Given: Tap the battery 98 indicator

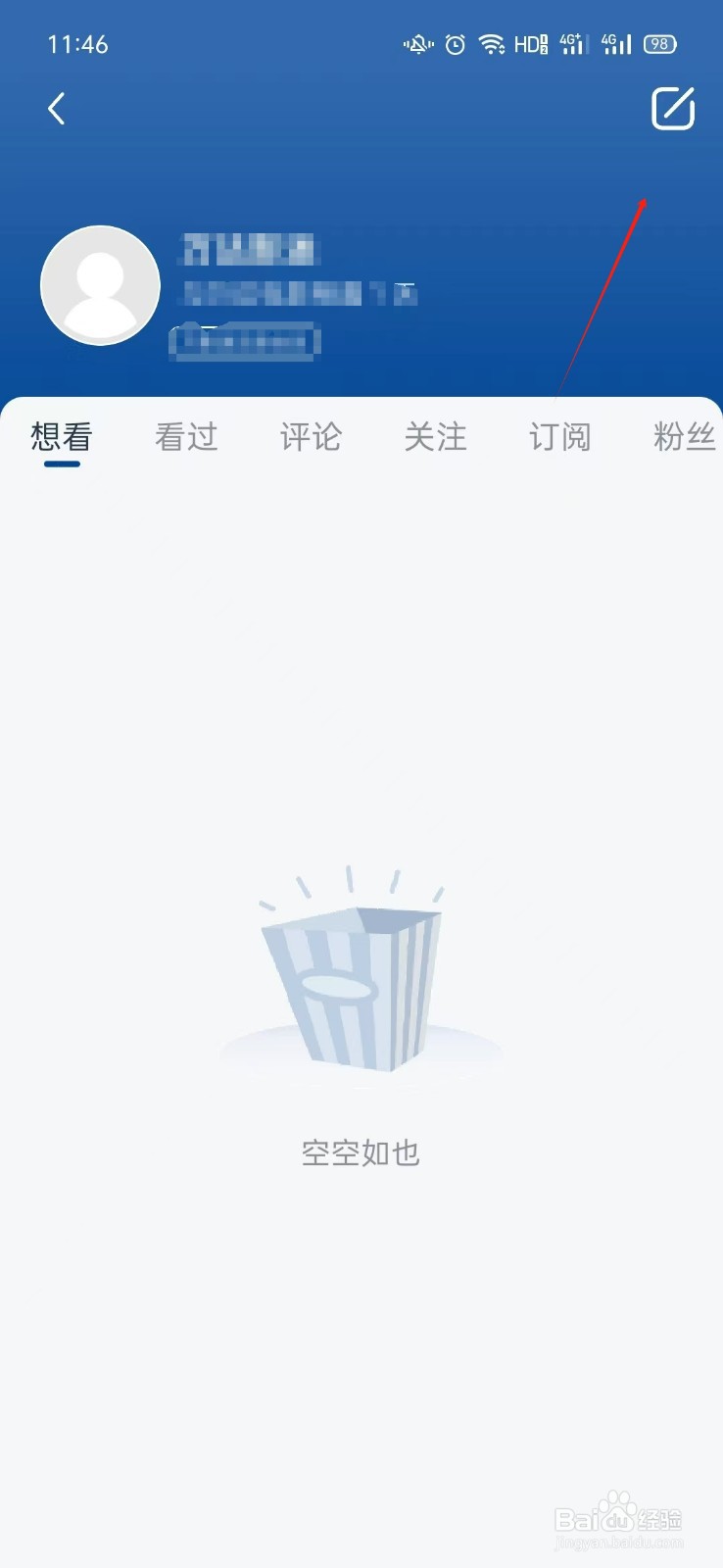Looking at the screenshot, I should click(658, 44).
